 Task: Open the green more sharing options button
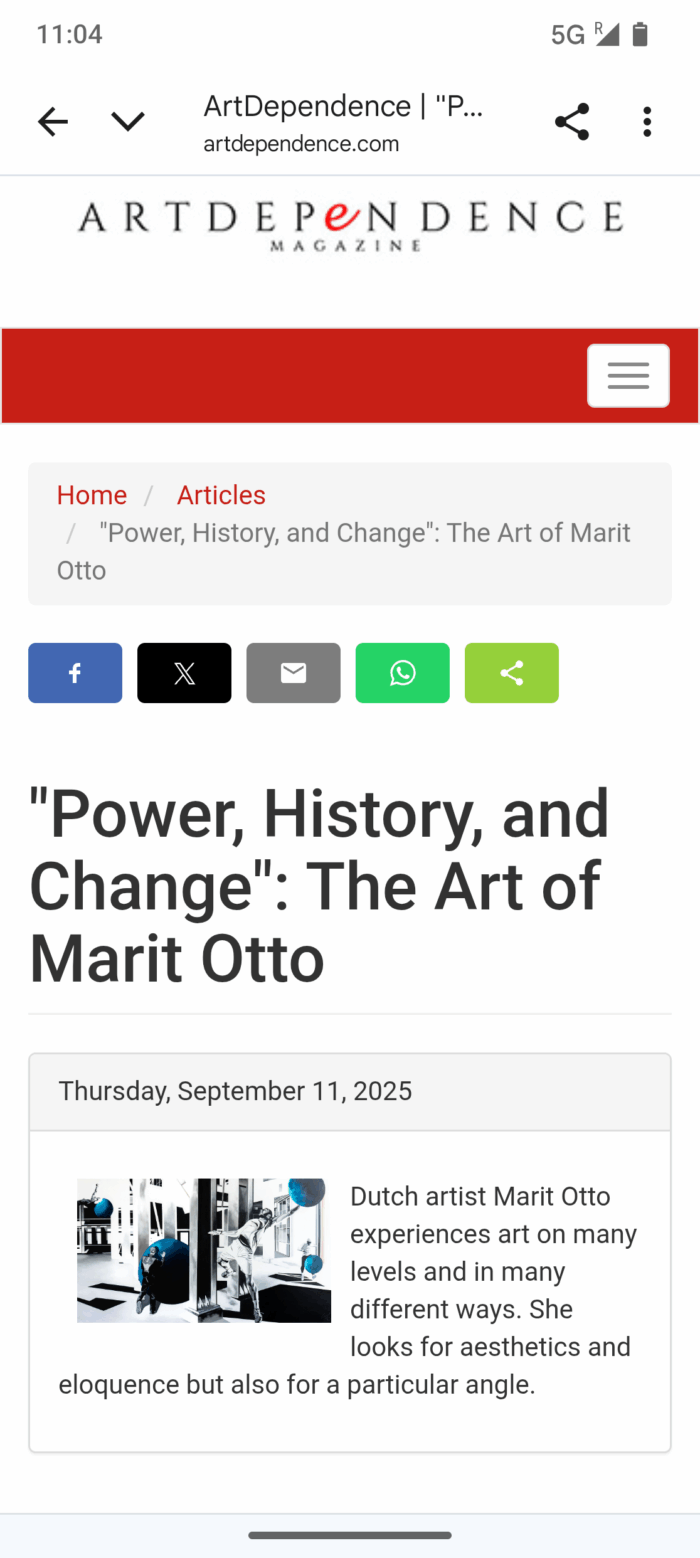point(511,673)
